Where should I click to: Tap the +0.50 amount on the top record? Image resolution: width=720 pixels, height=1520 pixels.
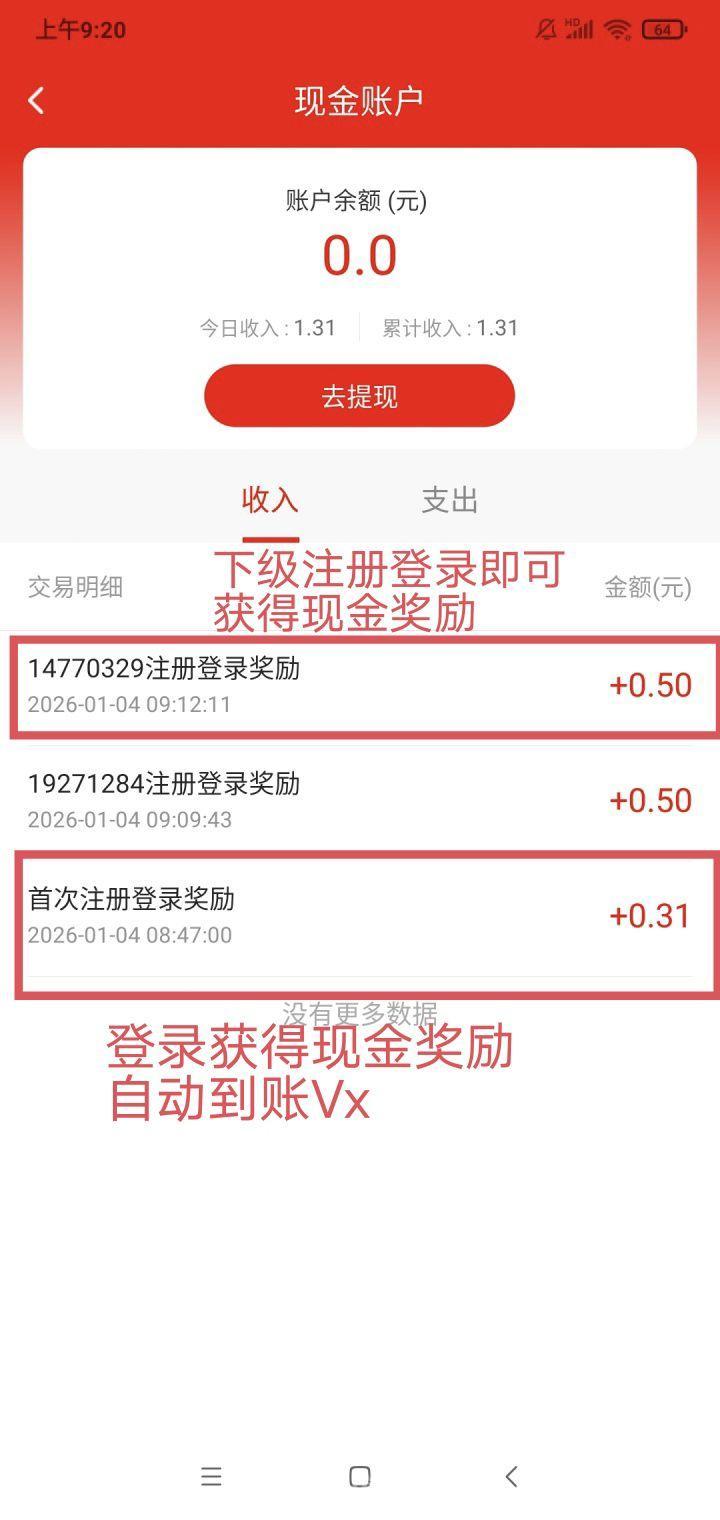click(651, 685)
